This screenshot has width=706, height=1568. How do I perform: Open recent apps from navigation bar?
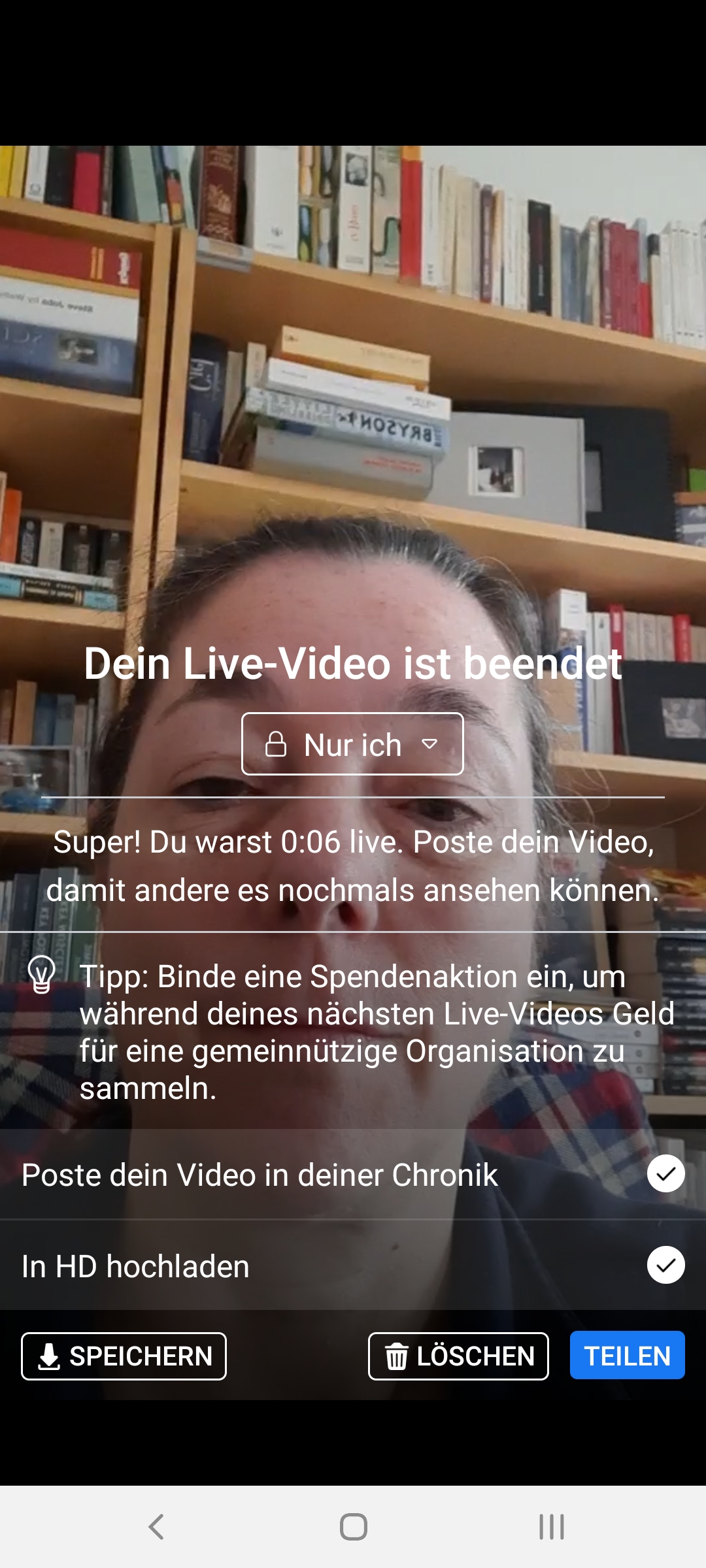click(x=551, y=1527)
